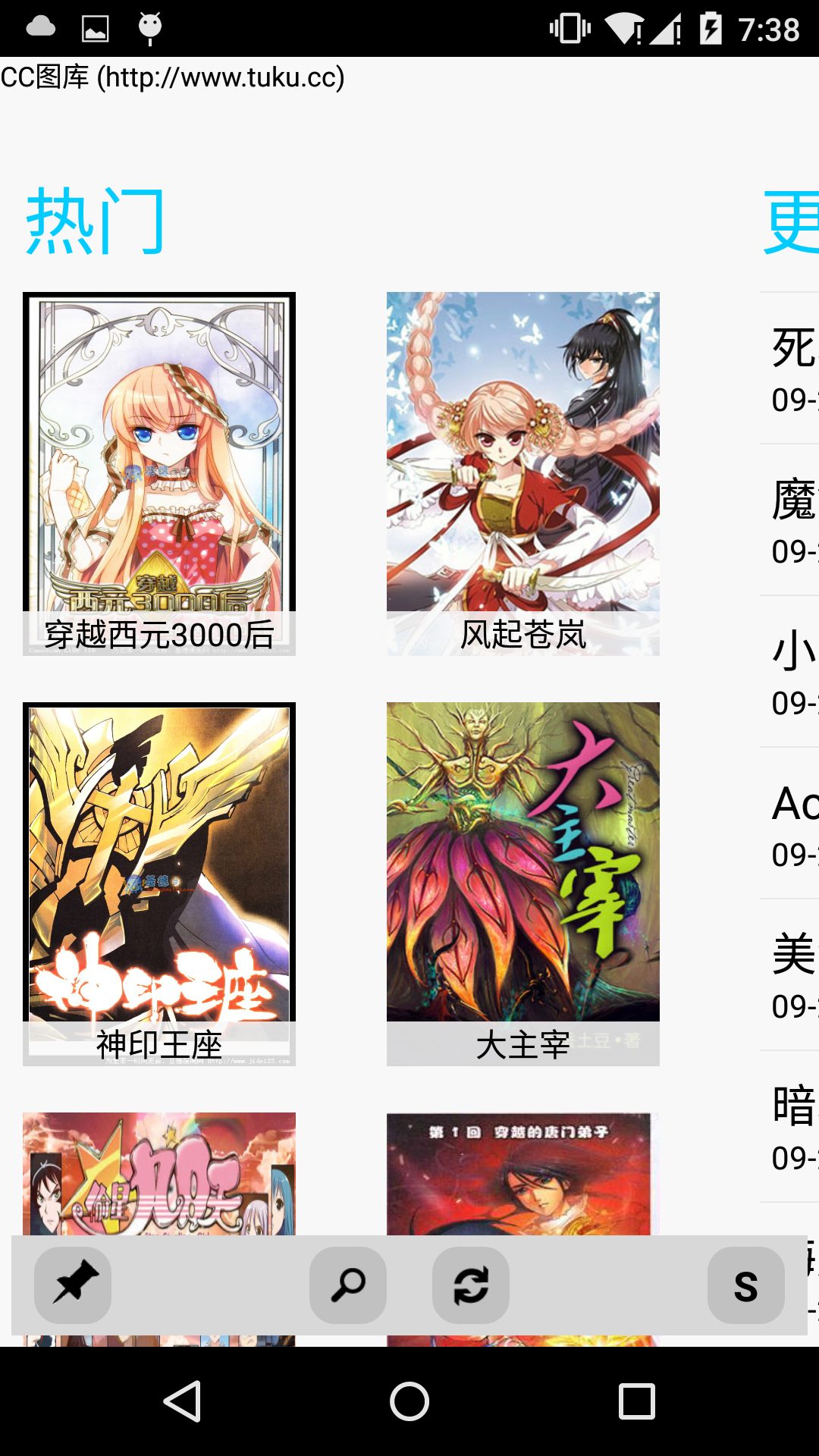
Task: Open the update entry starting with 魔
Action: 792,520
